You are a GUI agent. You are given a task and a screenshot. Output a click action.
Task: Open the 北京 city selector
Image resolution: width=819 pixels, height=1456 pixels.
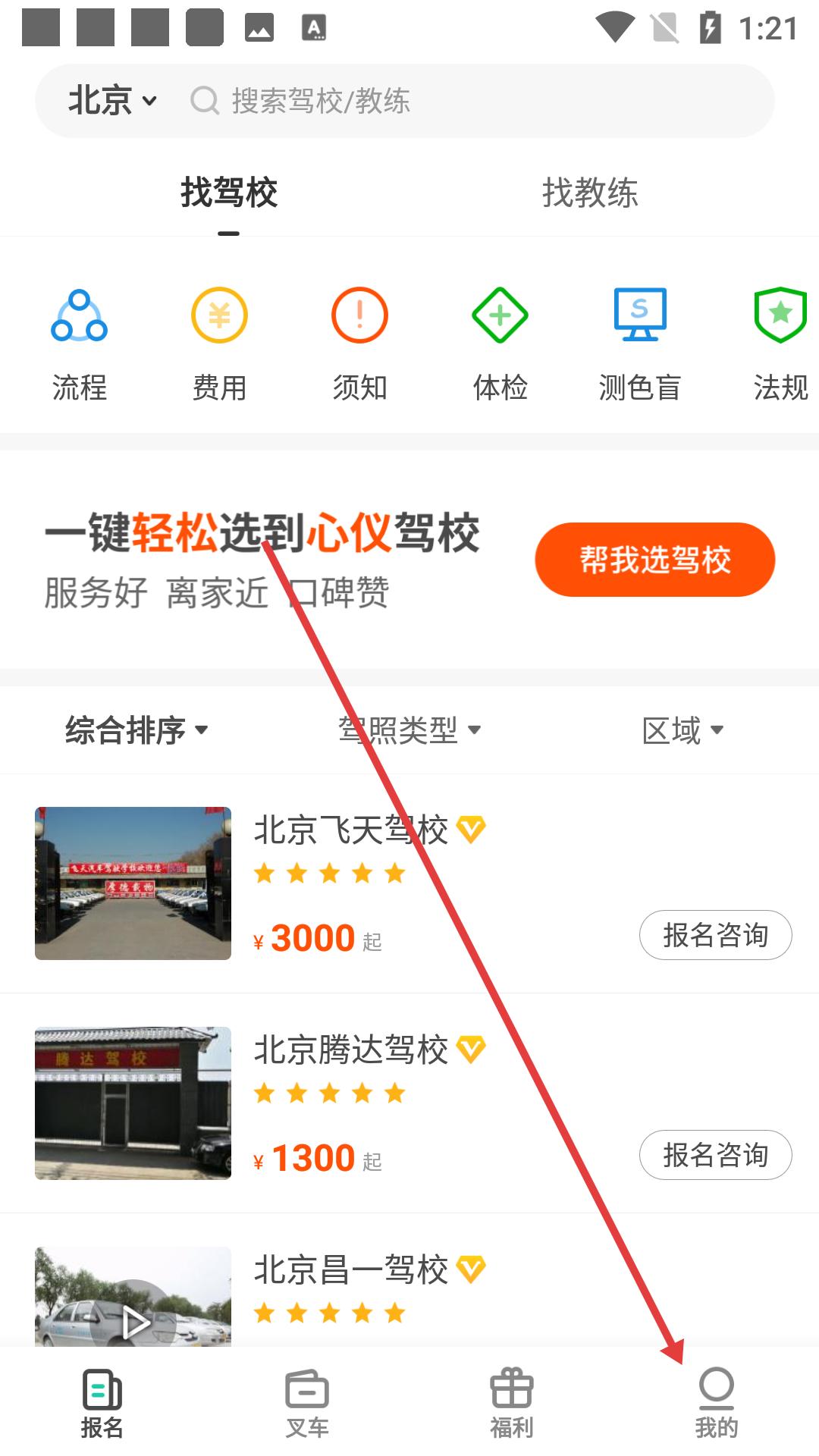point(112,101)
